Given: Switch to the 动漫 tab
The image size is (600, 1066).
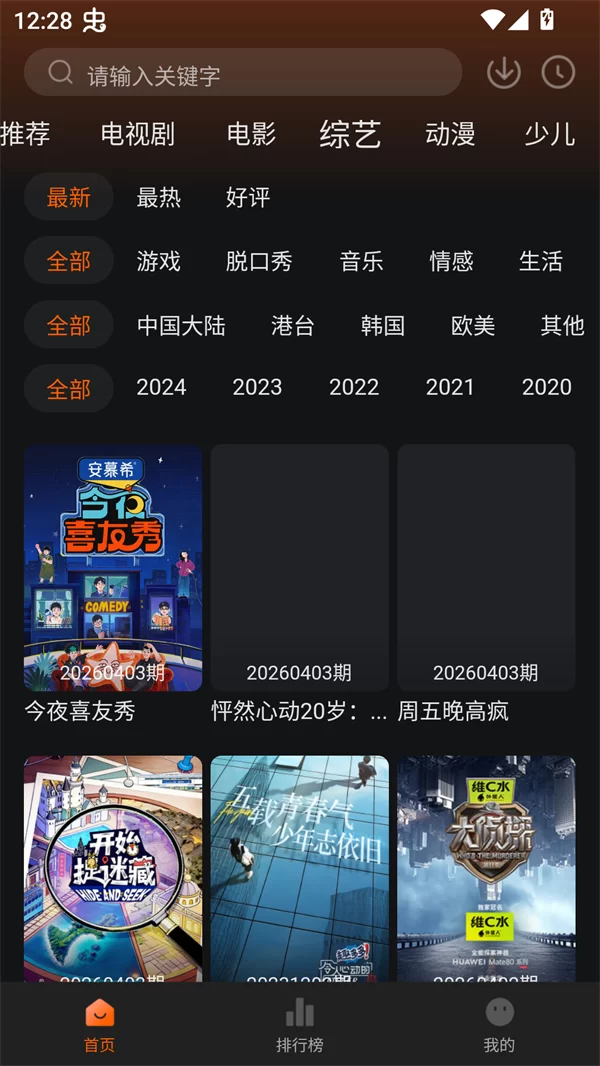Looking at the screenshot, I should click(450, 134).
